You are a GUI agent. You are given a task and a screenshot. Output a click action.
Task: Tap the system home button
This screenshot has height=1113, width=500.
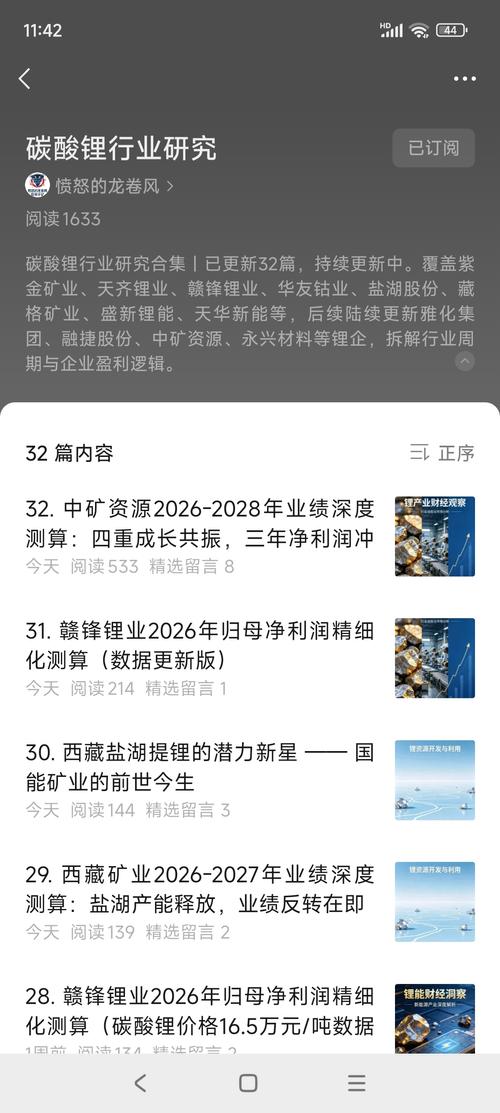point(248,1082)
